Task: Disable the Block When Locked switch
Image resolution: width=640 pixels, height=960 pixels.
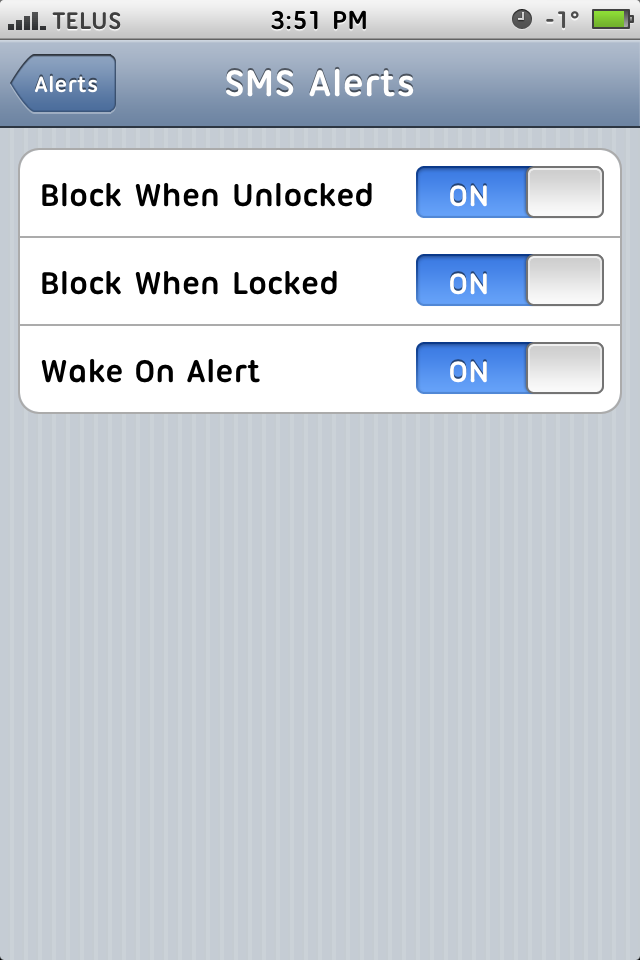Action: coord(509,281)
